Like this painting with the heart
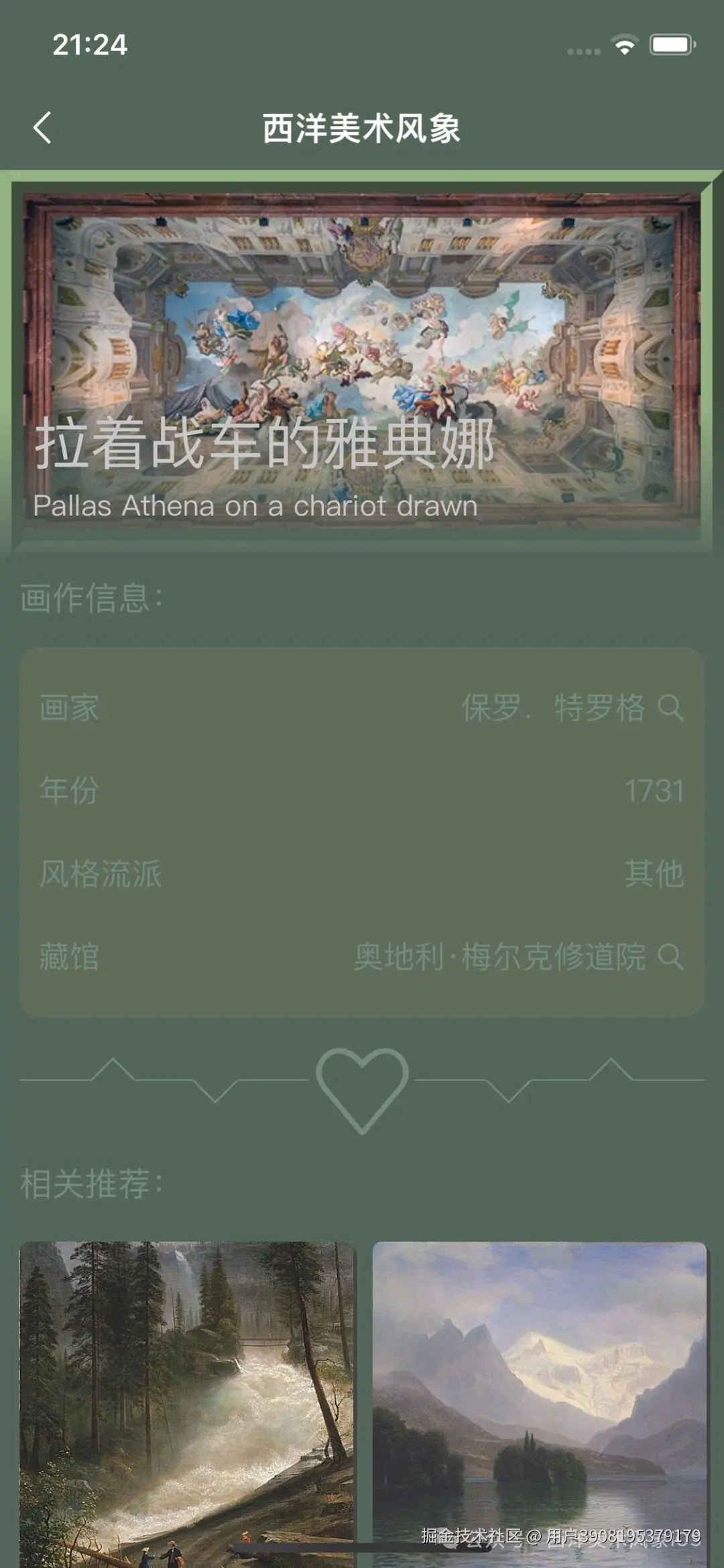The image size is (724, 1568). [x=362, y=1087]
